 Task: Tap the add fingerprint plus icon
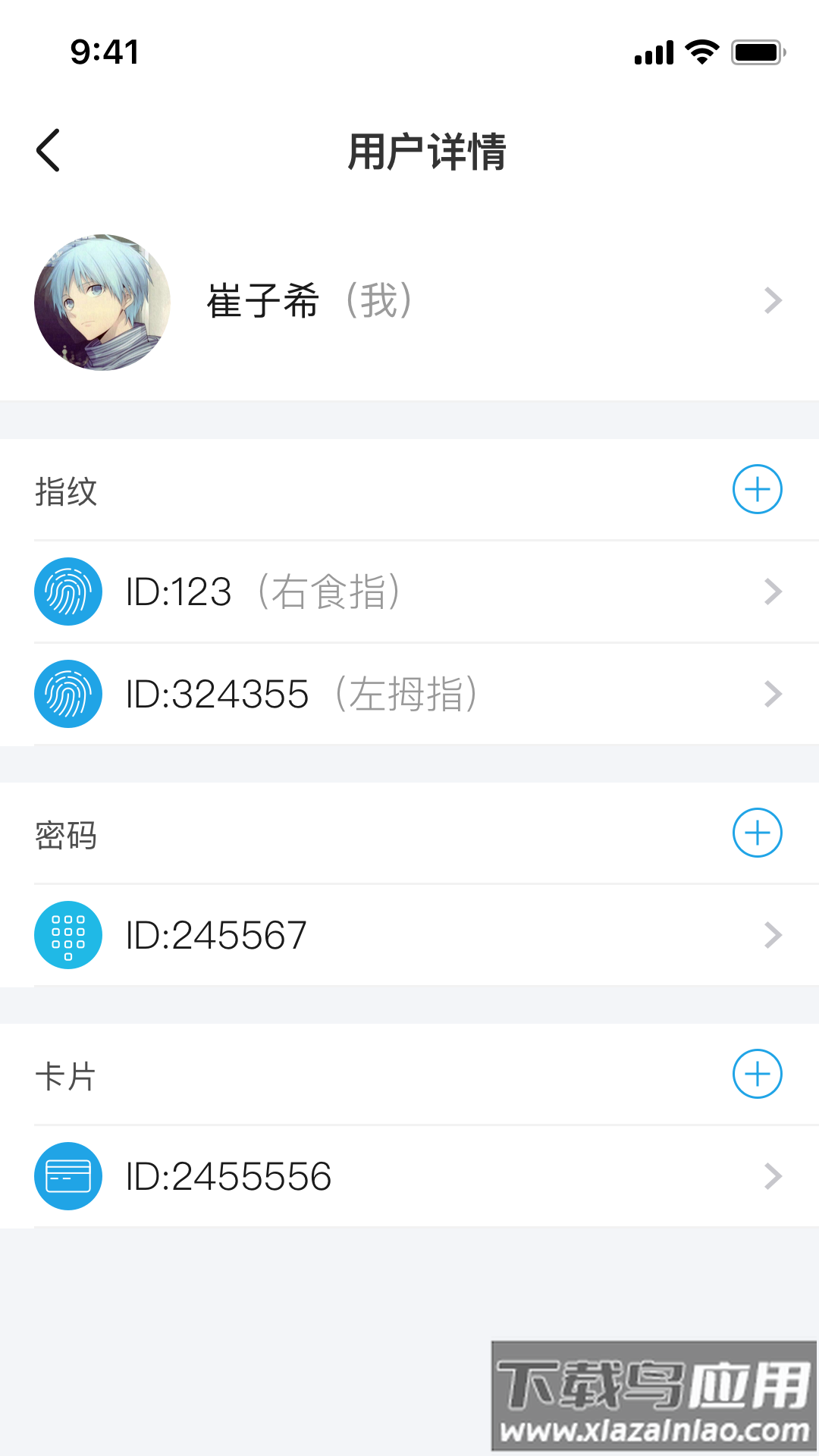pyautogui.click(x=757, y=489)
